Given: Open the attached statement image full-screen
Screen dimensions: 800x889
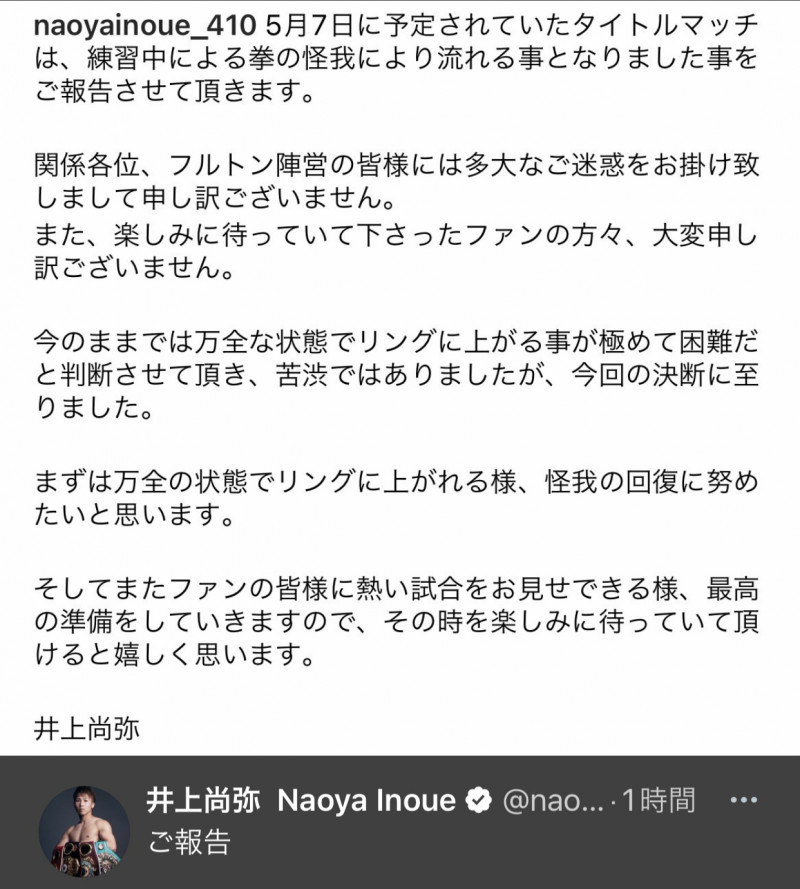Looking at the screenshot, I should pyautogui.click(x=400, y=370).
